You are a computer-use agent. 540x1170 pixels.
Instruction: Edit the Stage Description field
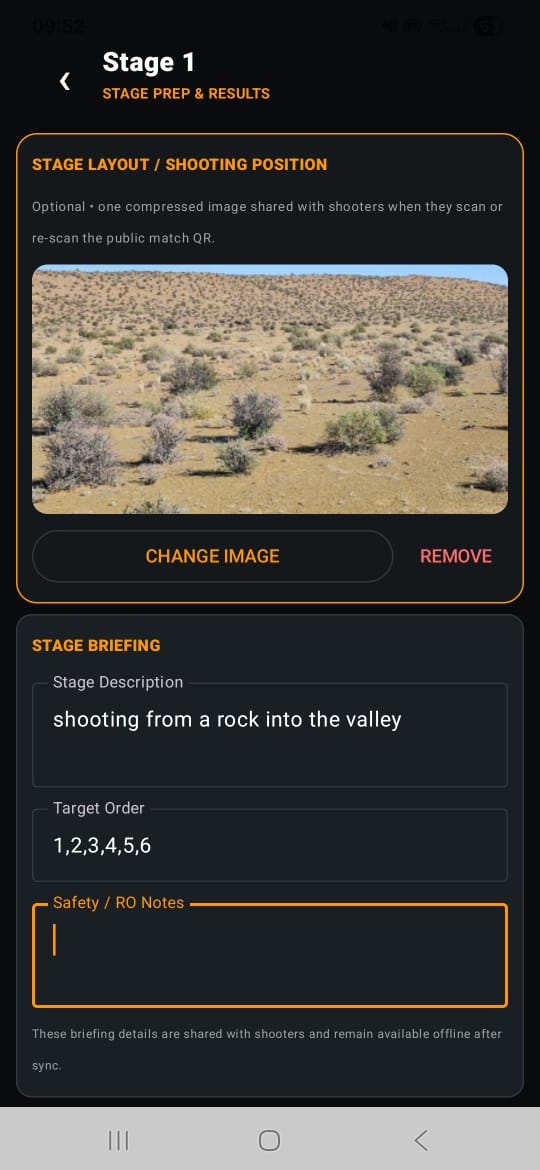270,735
